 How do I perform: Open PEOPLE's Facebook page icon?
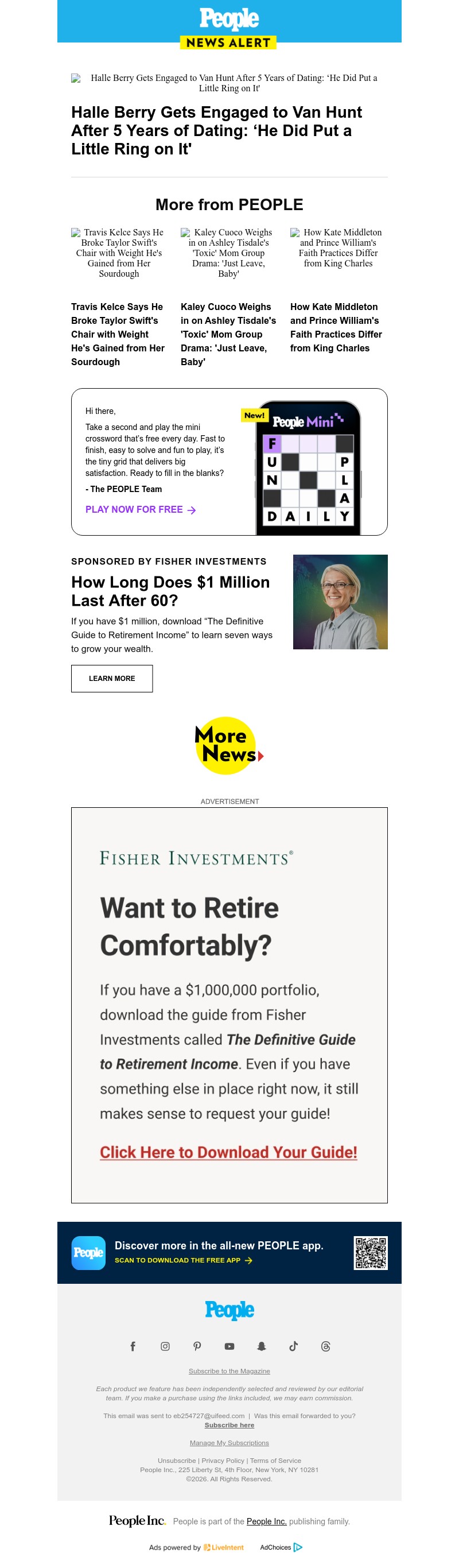(x=133, y=1346)
